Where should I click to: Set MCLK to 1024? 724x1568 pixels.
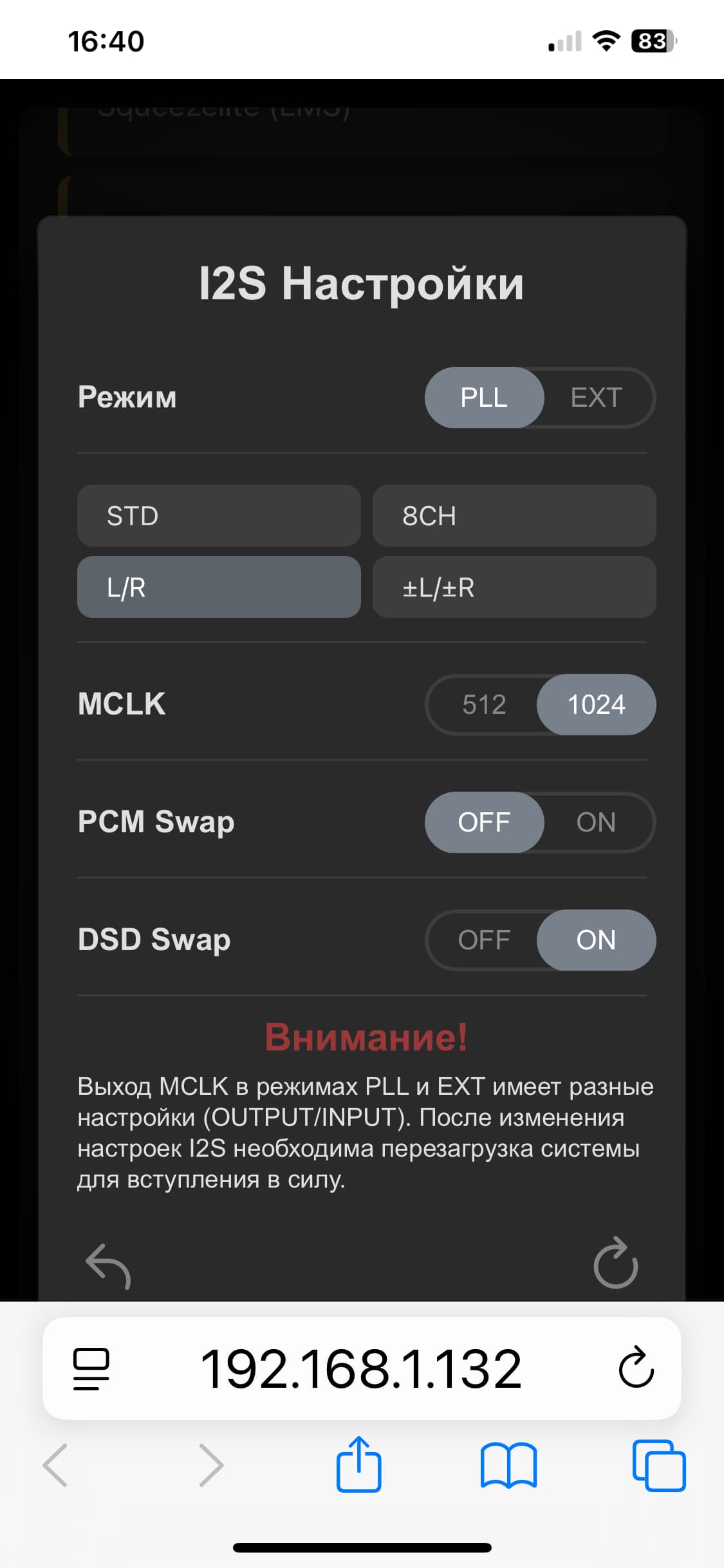pos(597,704)
